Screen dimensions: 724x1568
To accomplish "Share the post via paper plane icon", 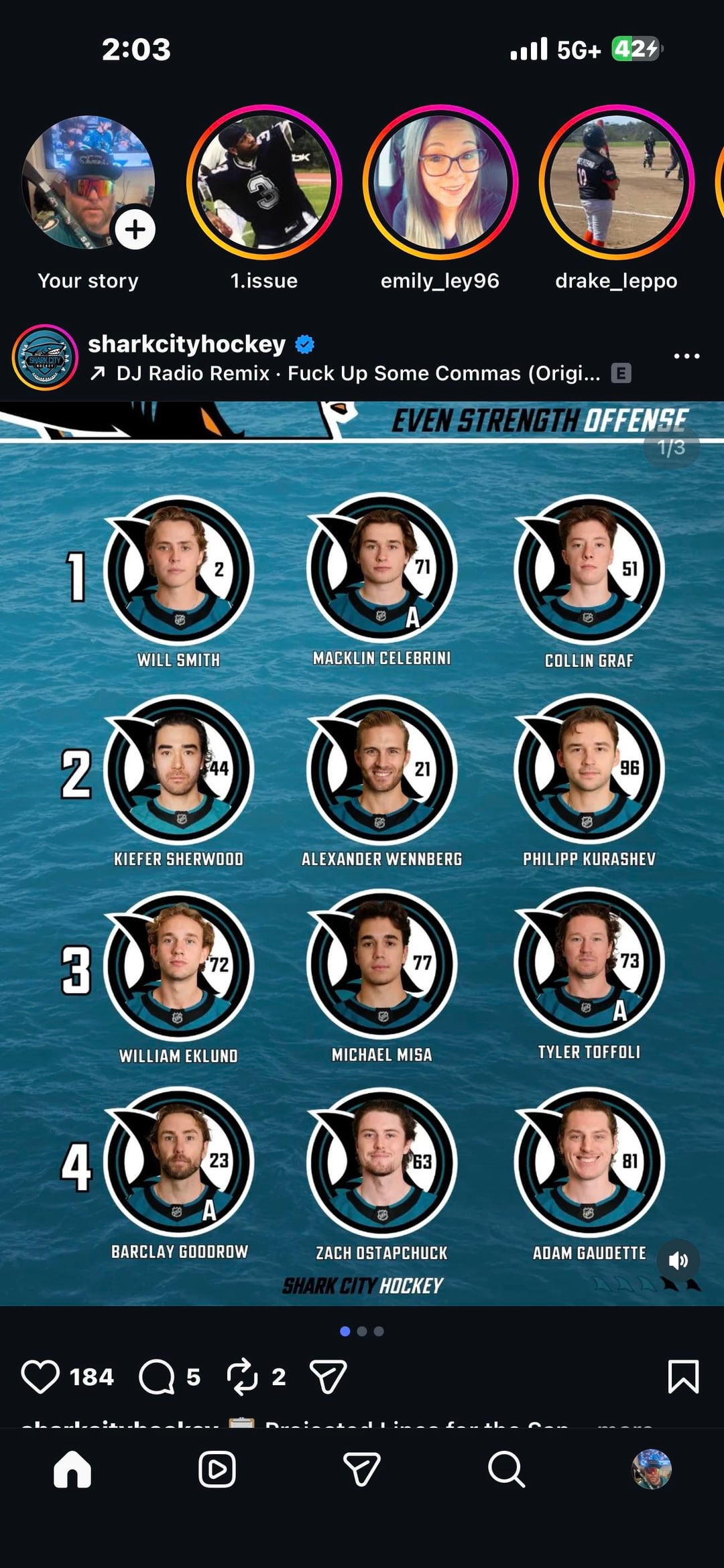I will click(x=328, y=1377).
